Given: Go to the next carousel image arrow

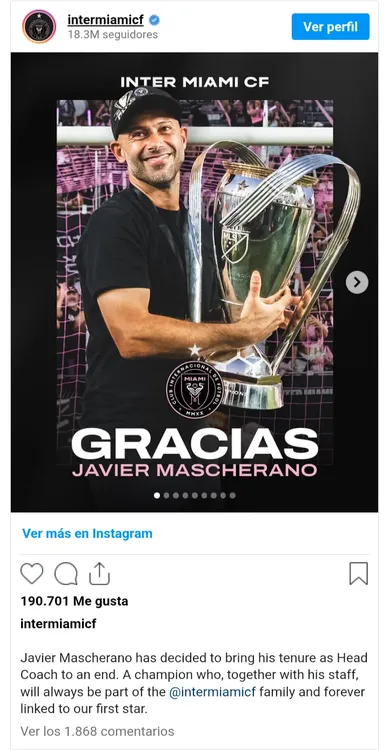Looking at the screenshot, I should 357,282.
